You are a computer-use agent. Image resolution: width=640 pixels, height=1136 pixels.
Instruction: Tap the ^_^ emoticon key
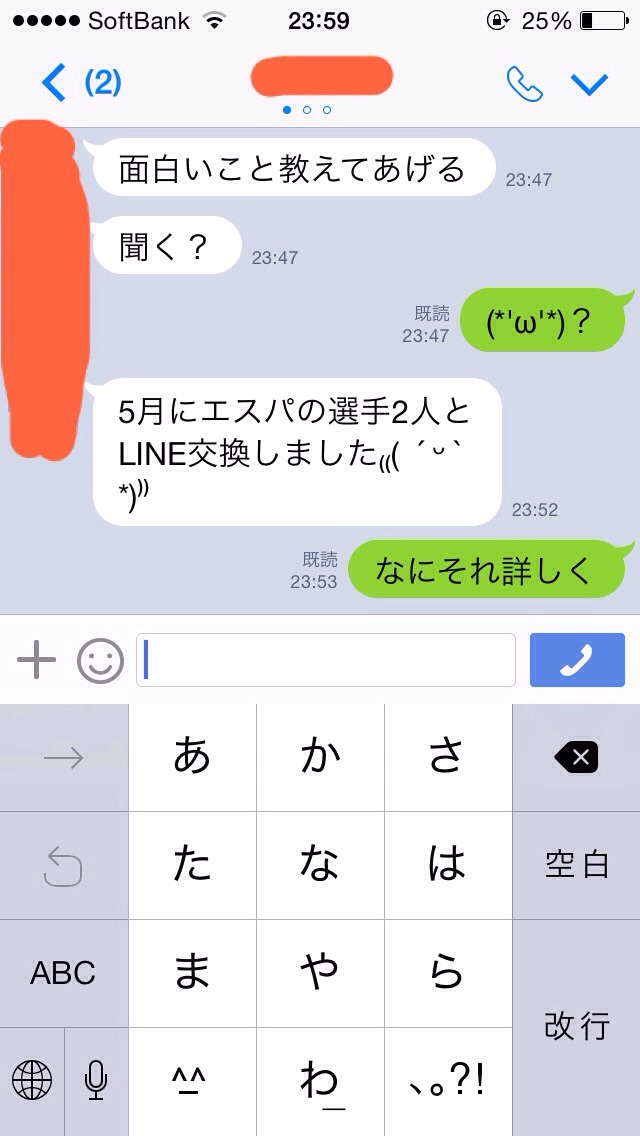tap(192, 1080)
